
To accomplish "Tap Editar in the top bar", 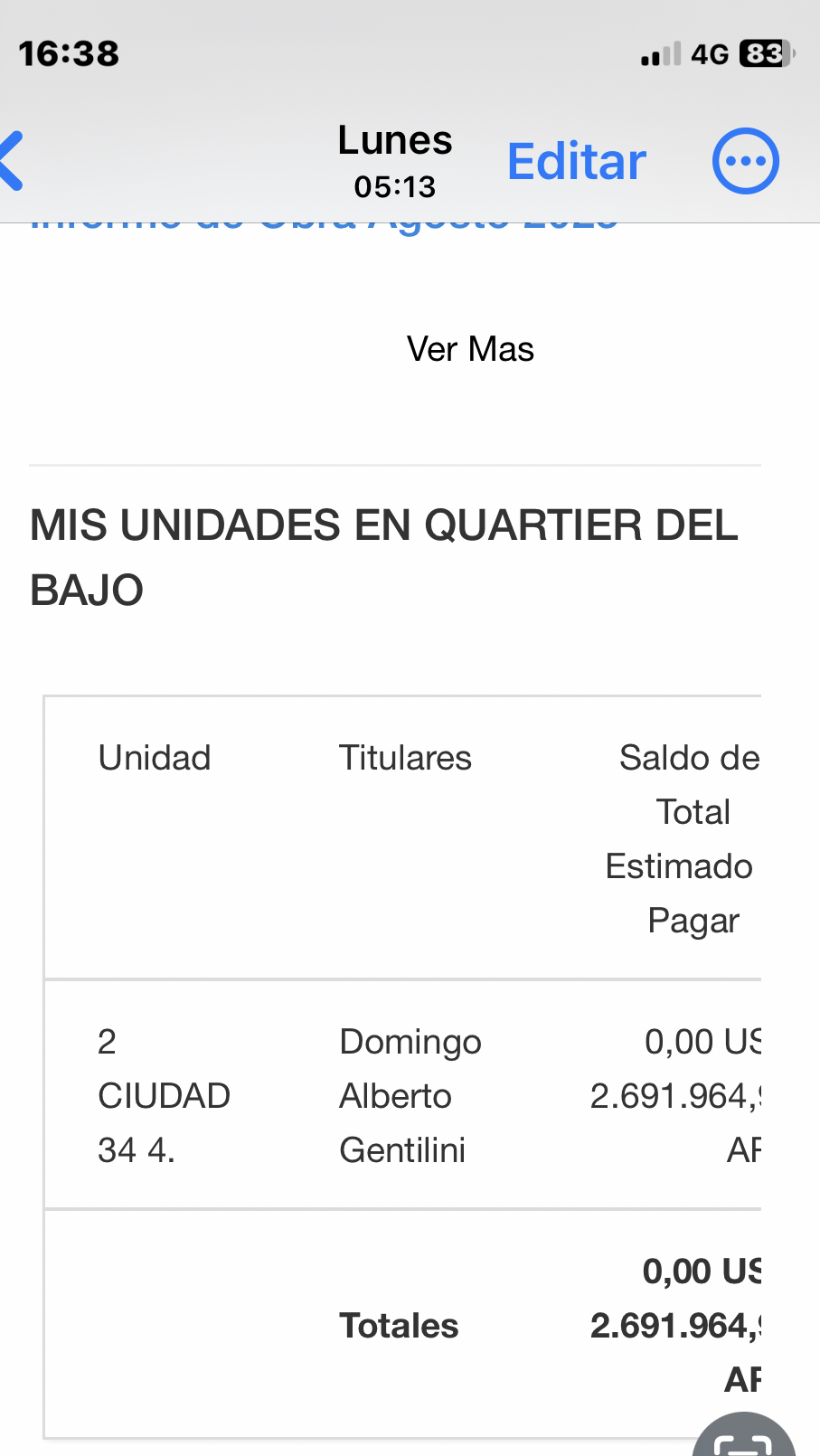I will (x=577, y=162).
